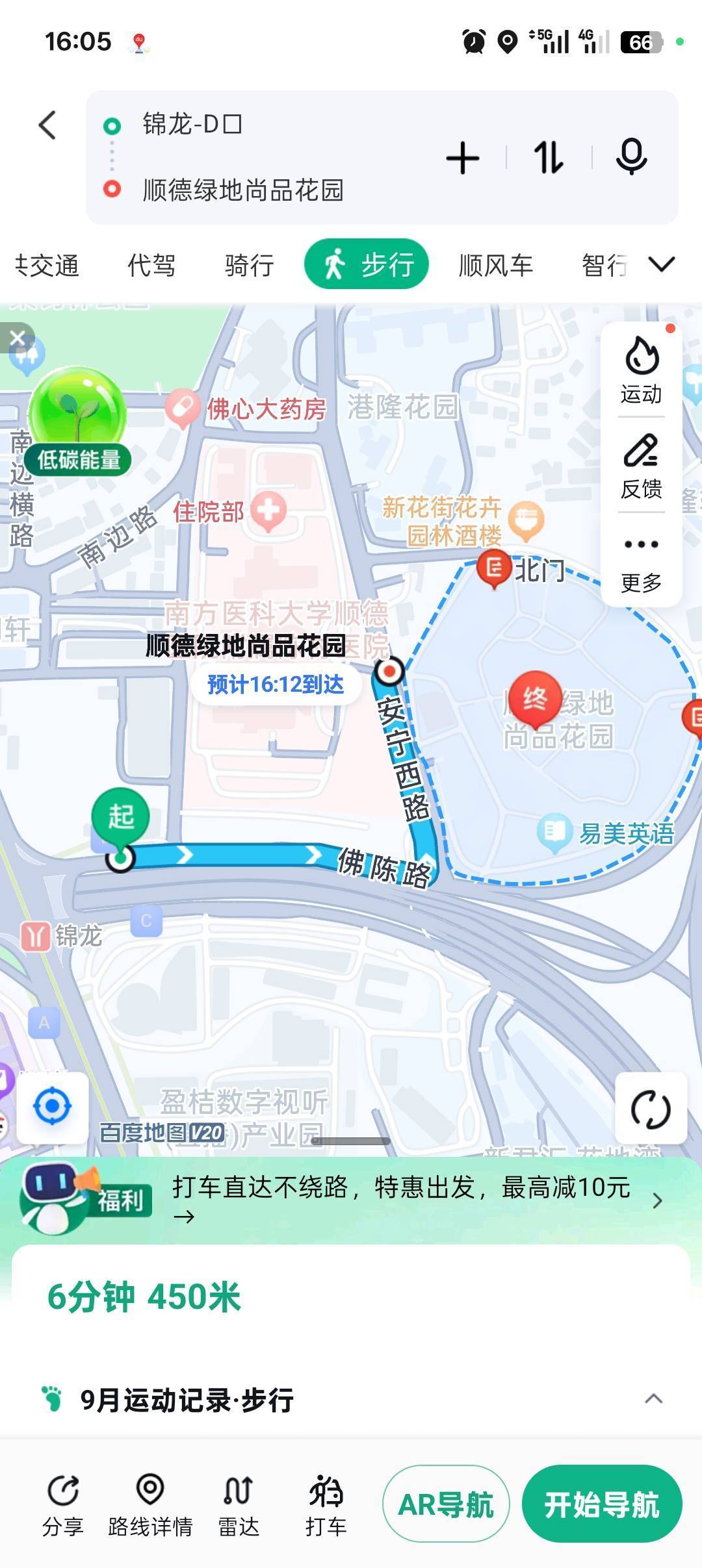Go back using the top-left arrow
This screenshot has width=702, height=1568.
click(48, 125)
